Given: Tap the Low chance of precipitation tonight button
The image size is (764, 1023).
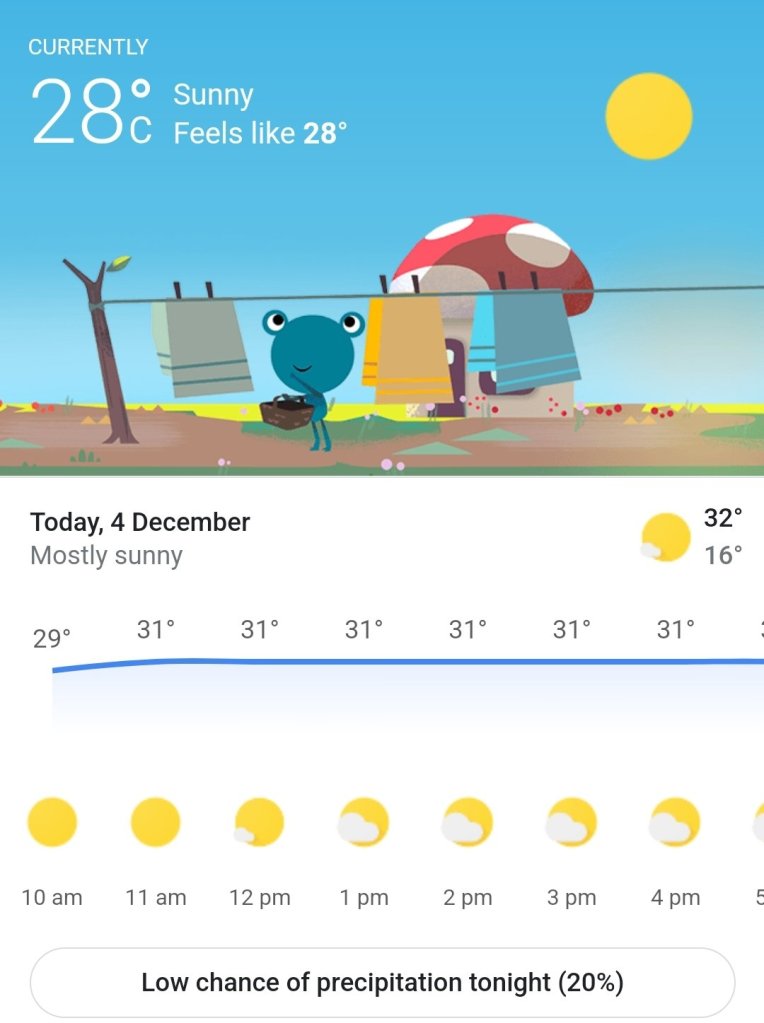Looking at the screenshot, I should (x=382, y=982).
